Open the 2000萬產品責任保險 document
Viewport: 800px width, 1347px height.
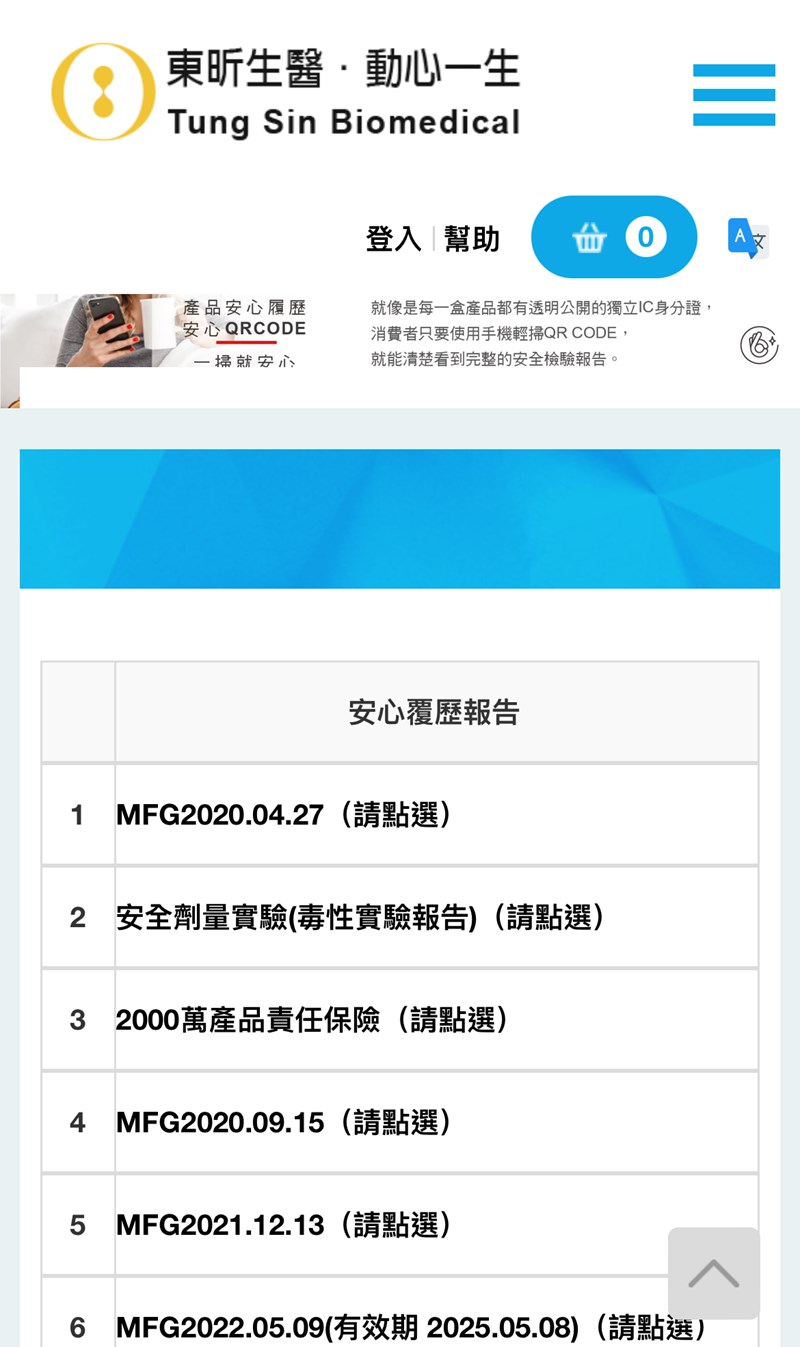pyautogui.click(x=313, y=1020)
